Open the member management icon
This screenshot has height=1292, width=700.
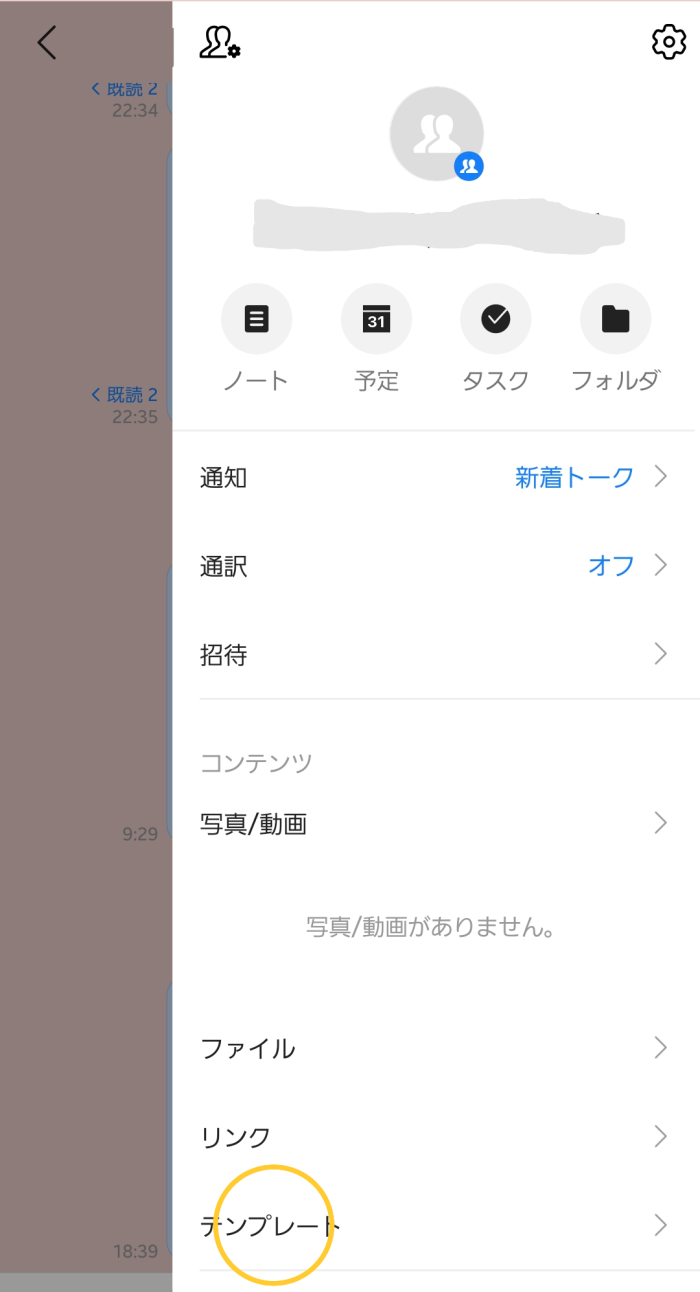219,42
